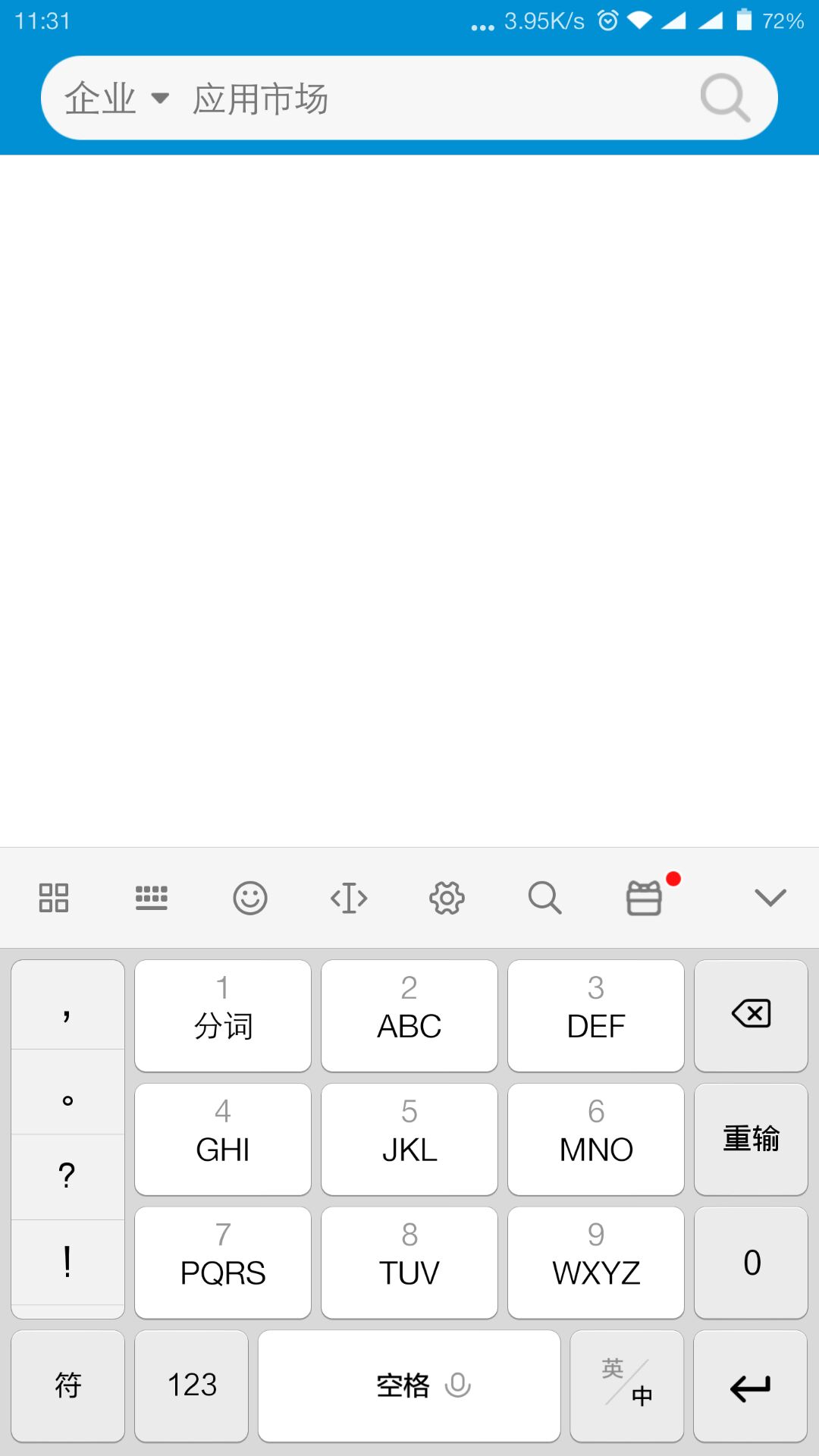Tap the 重输 re-enter key
This screenshot has width=819, height=1456.
coord(751,1139)
